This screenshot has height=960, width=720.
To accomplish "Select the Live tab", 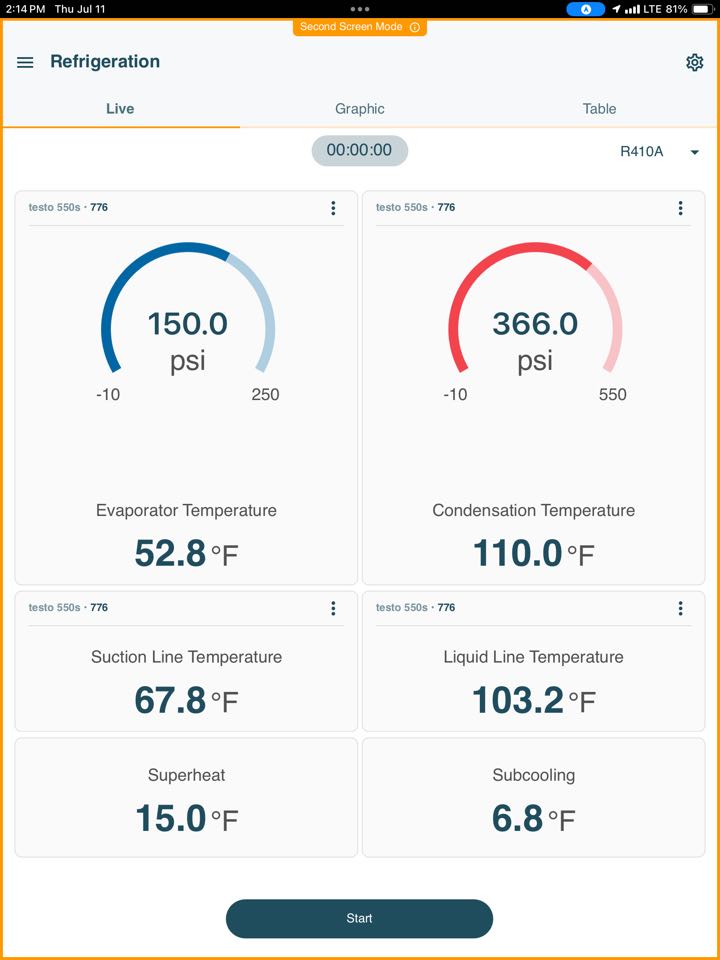I will tap(120, 109).
